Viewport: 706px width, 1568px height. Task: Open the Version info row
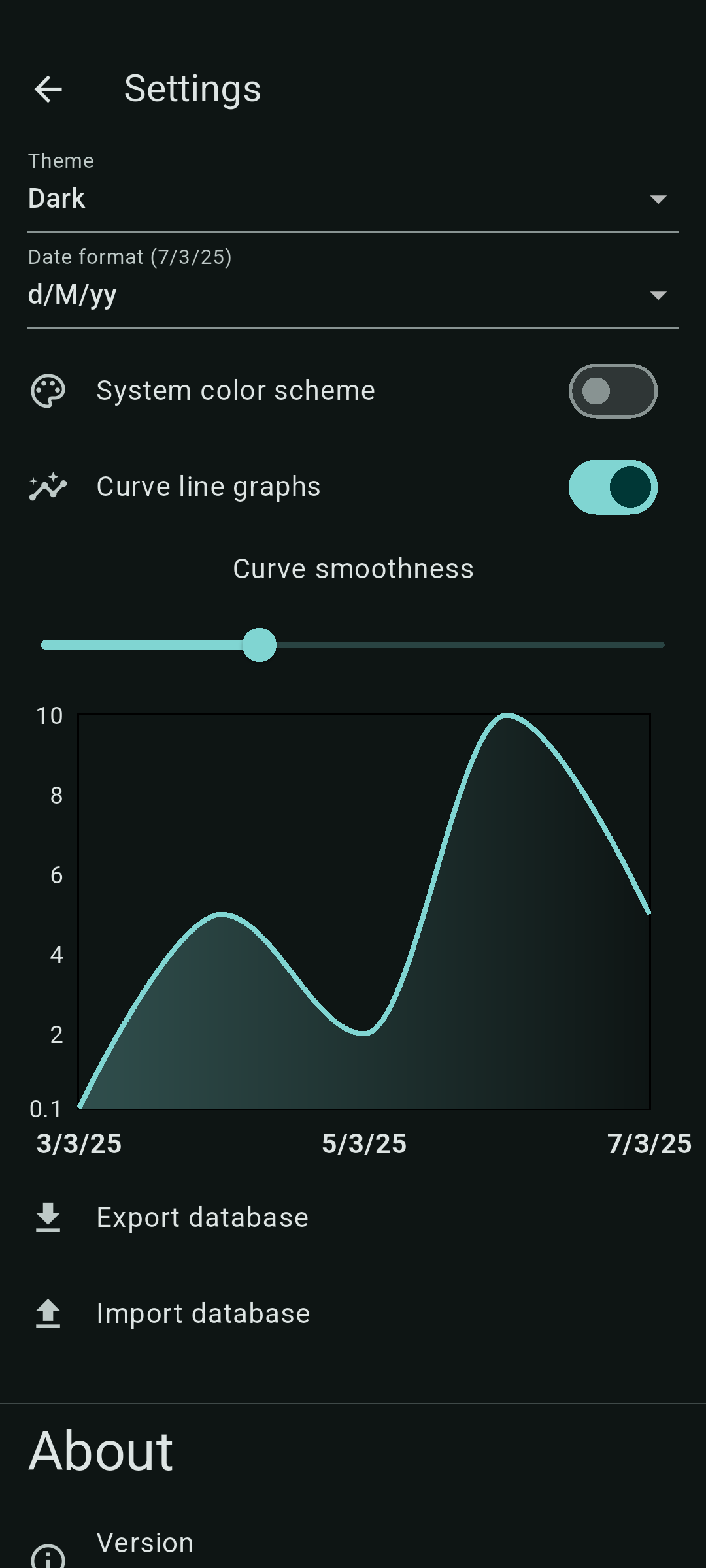point(145,1548)
